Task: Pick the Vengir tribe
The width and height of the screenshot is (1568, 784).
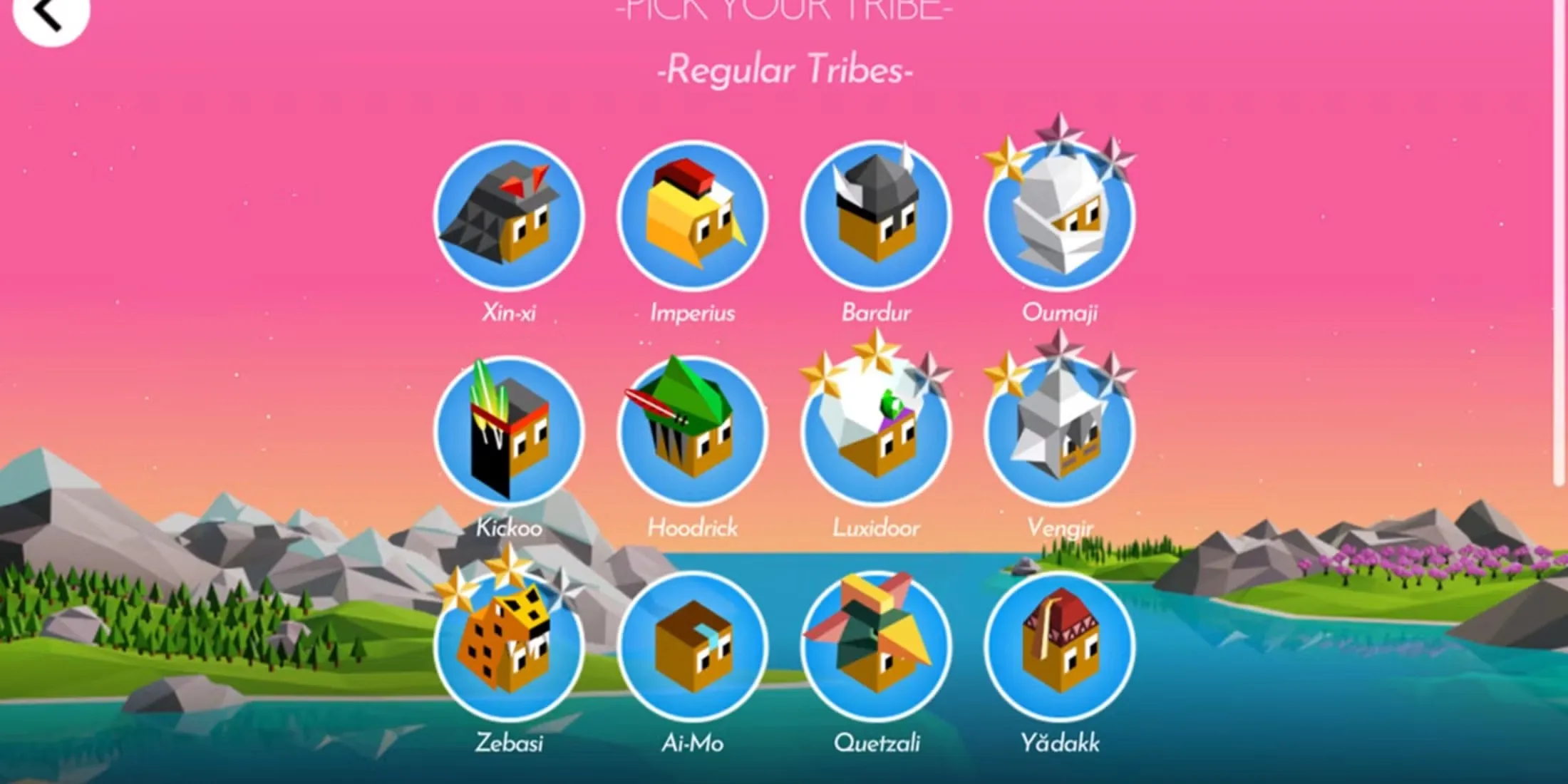Action: [x=1060, y=432]
